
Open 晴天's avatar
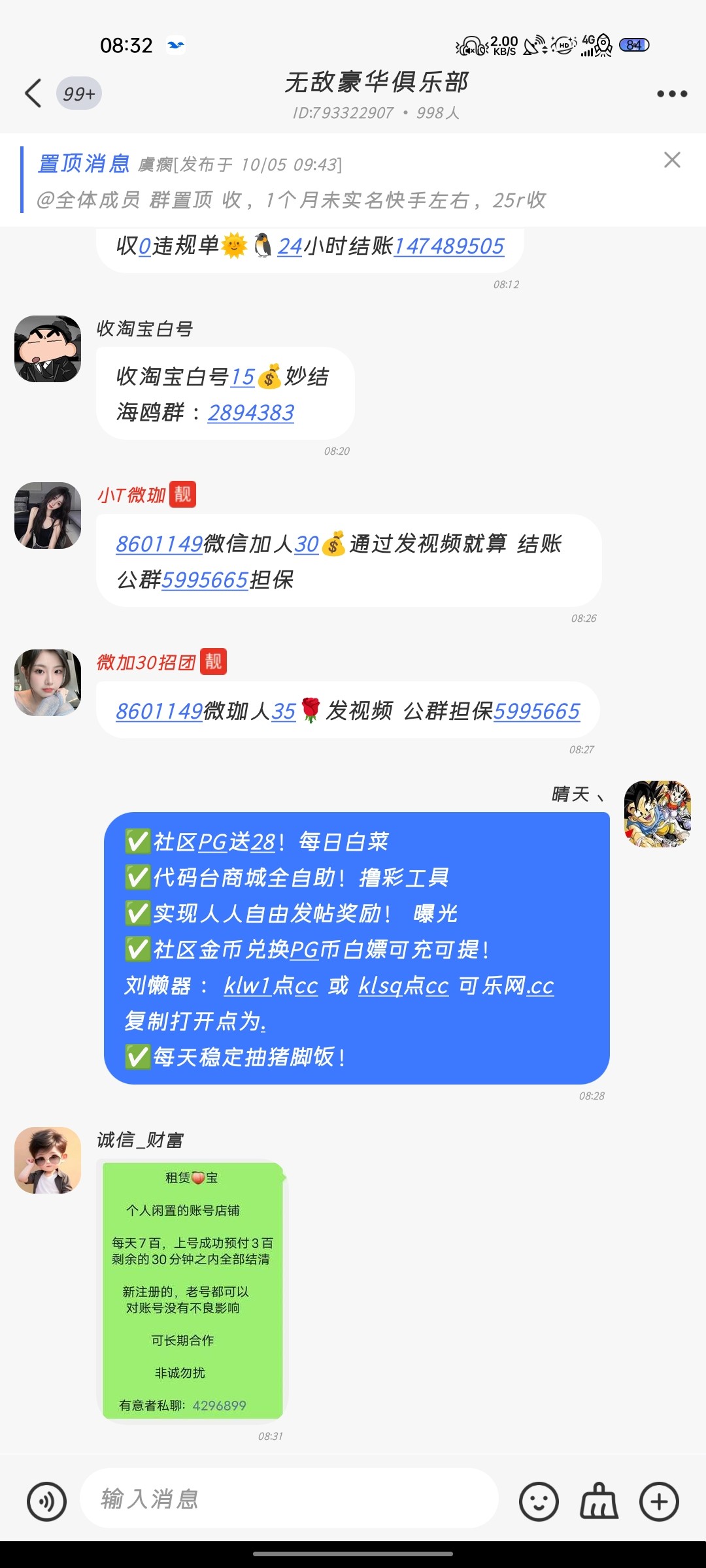tap(657, 814)
